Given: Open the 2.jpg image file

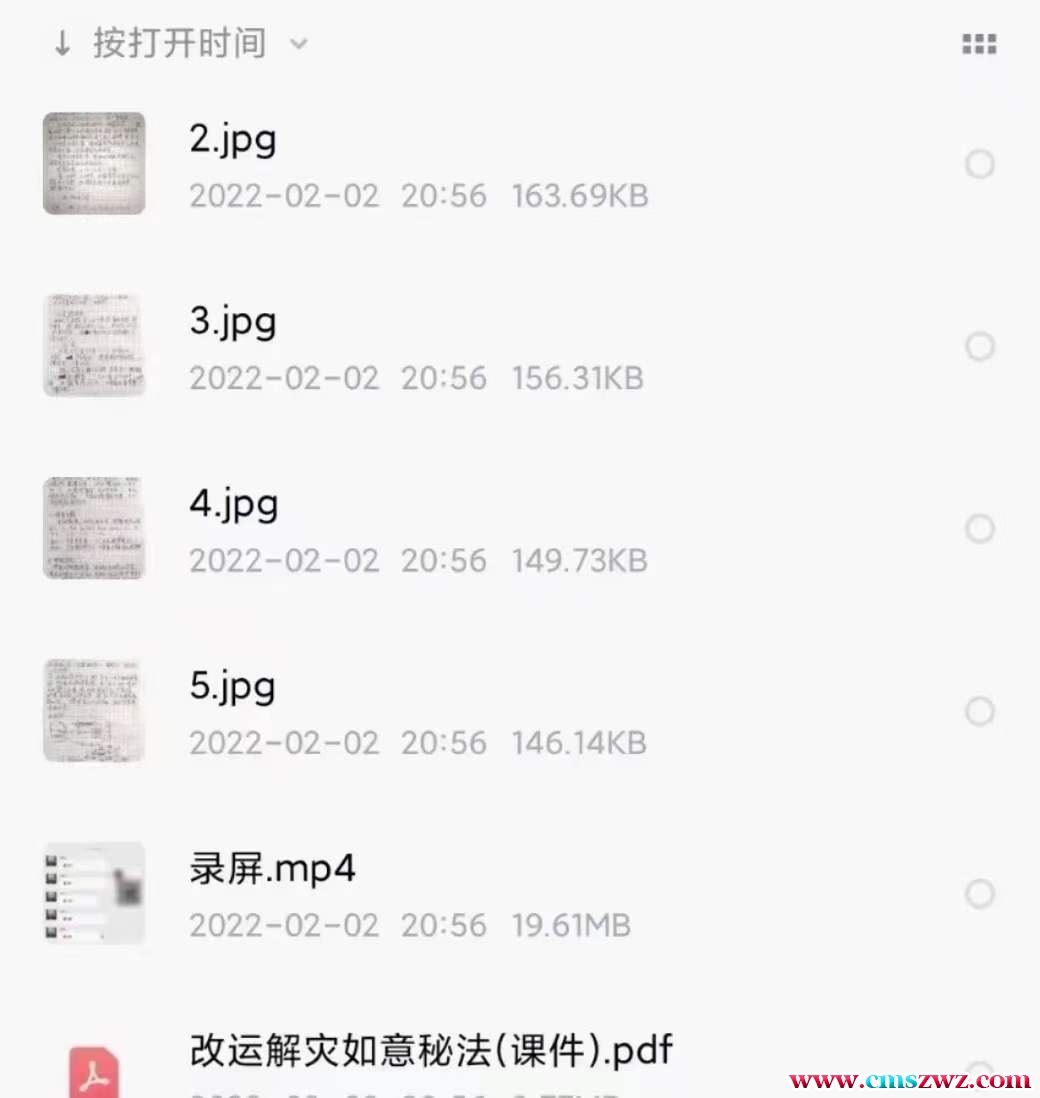Looking at the screenshot, I should [x=232, y=140].
